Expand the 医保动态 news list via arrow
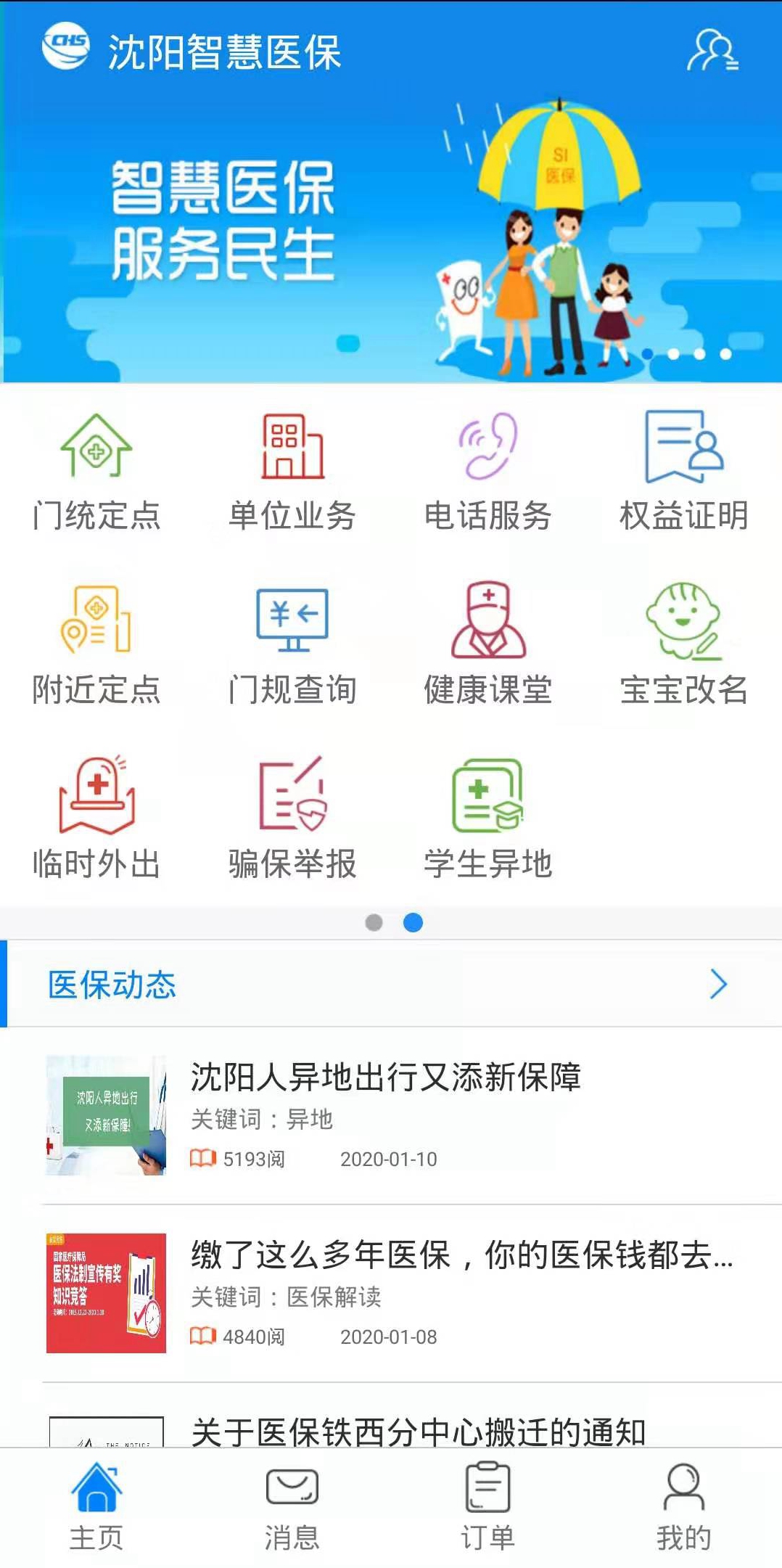Viewport: 782px width, 1568px height. coord(720,985)
